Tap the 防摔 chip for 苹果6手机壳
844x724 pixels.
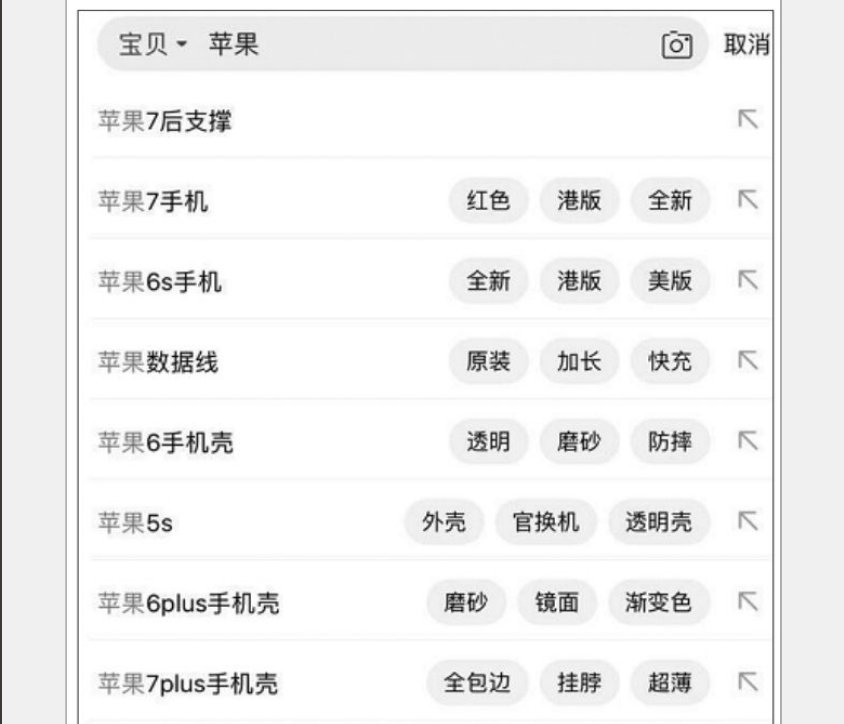(x=669, y=441)
